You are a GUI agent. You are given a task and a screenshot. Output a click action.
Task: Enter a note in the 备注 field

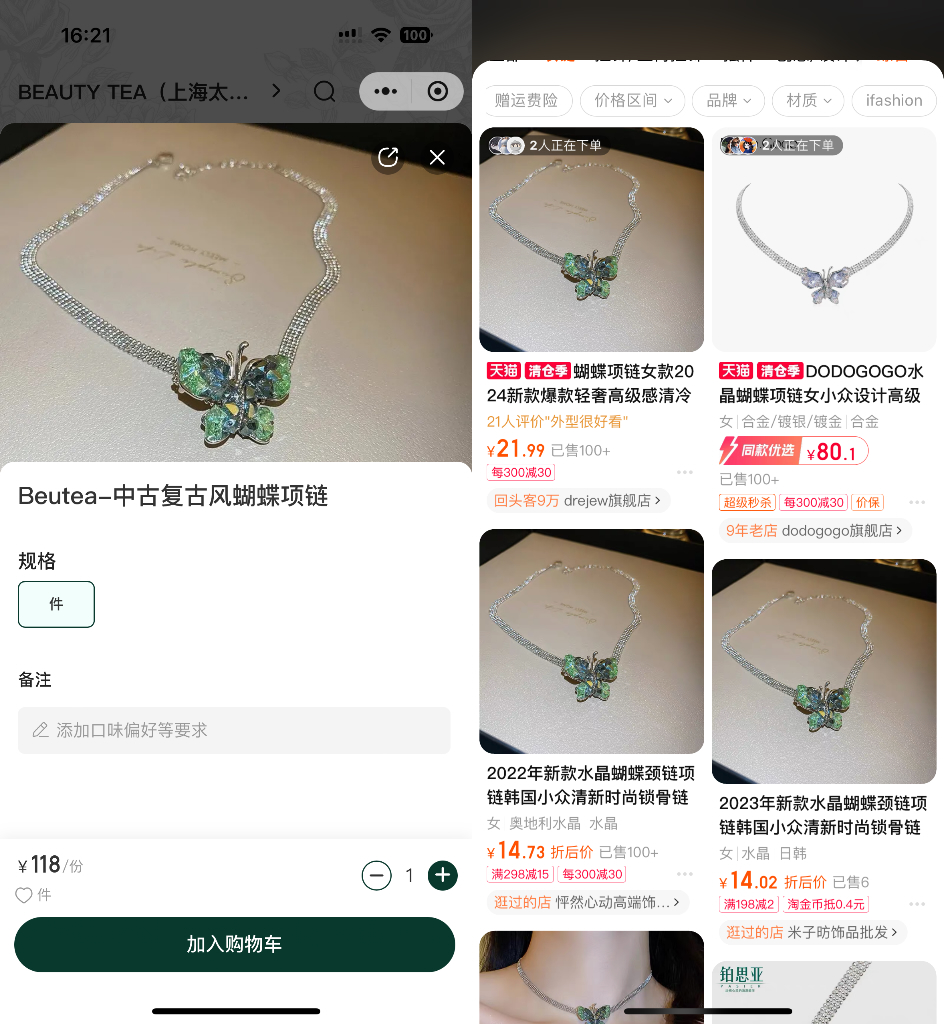click(234, 730)
